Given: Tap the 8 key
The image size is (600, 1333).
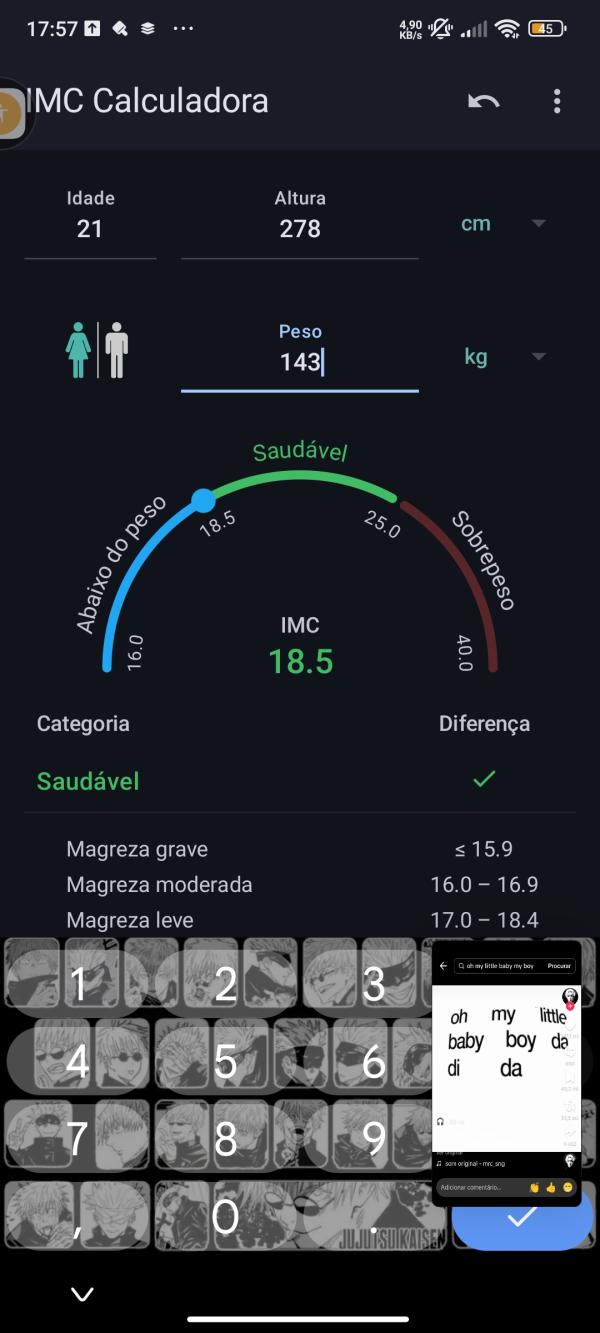Looking at the screenshot, I should tap(226, 1139).
